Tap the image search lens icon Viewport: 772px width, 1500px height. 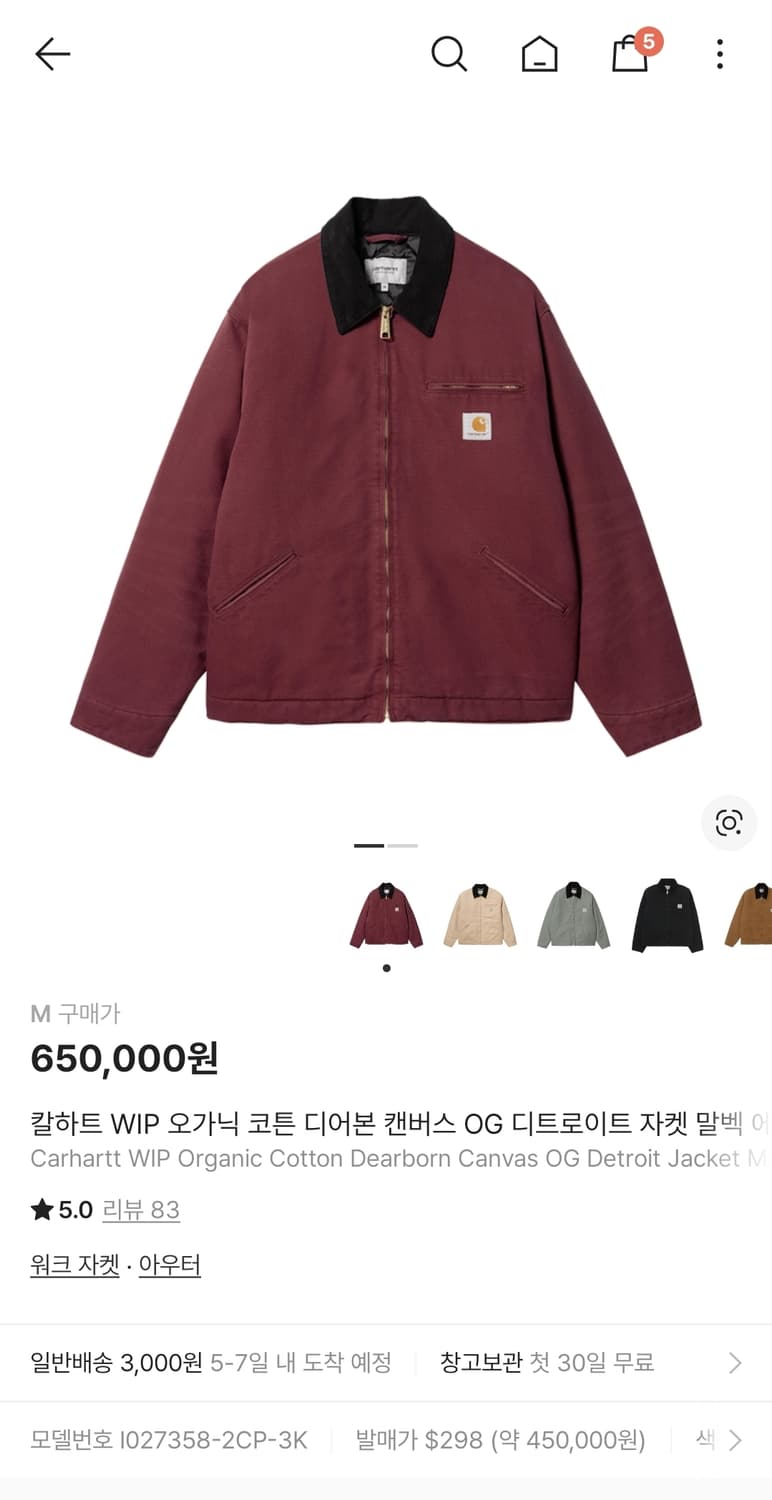coord(728,824)
